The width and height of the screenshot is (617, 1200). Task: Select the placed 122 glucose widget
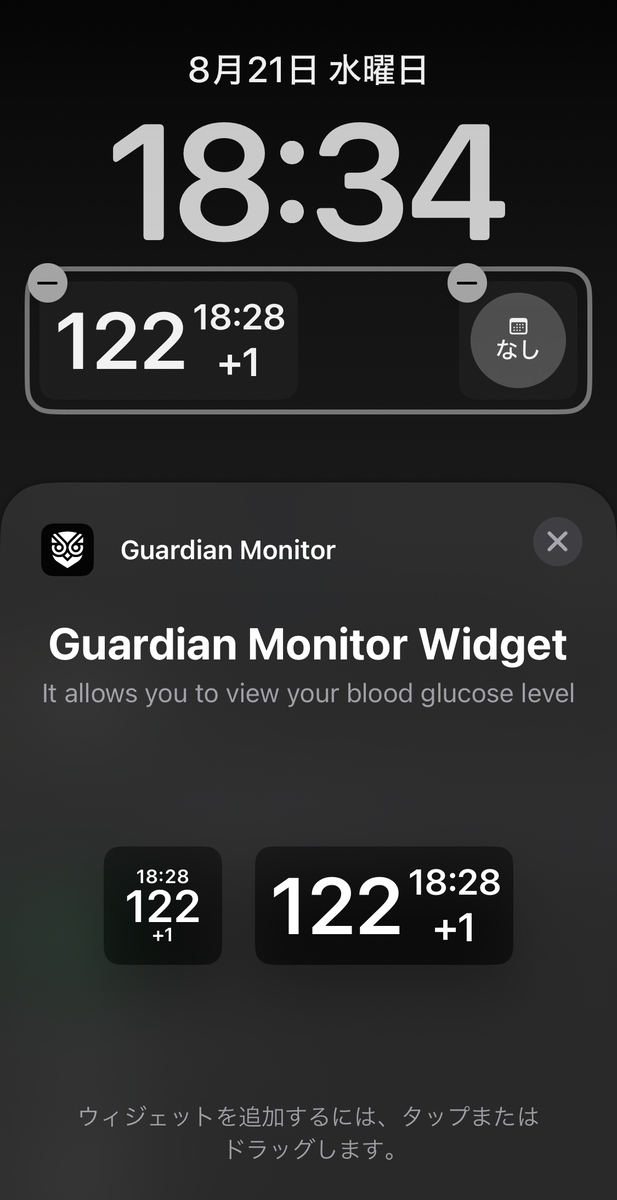pos(168,342)
